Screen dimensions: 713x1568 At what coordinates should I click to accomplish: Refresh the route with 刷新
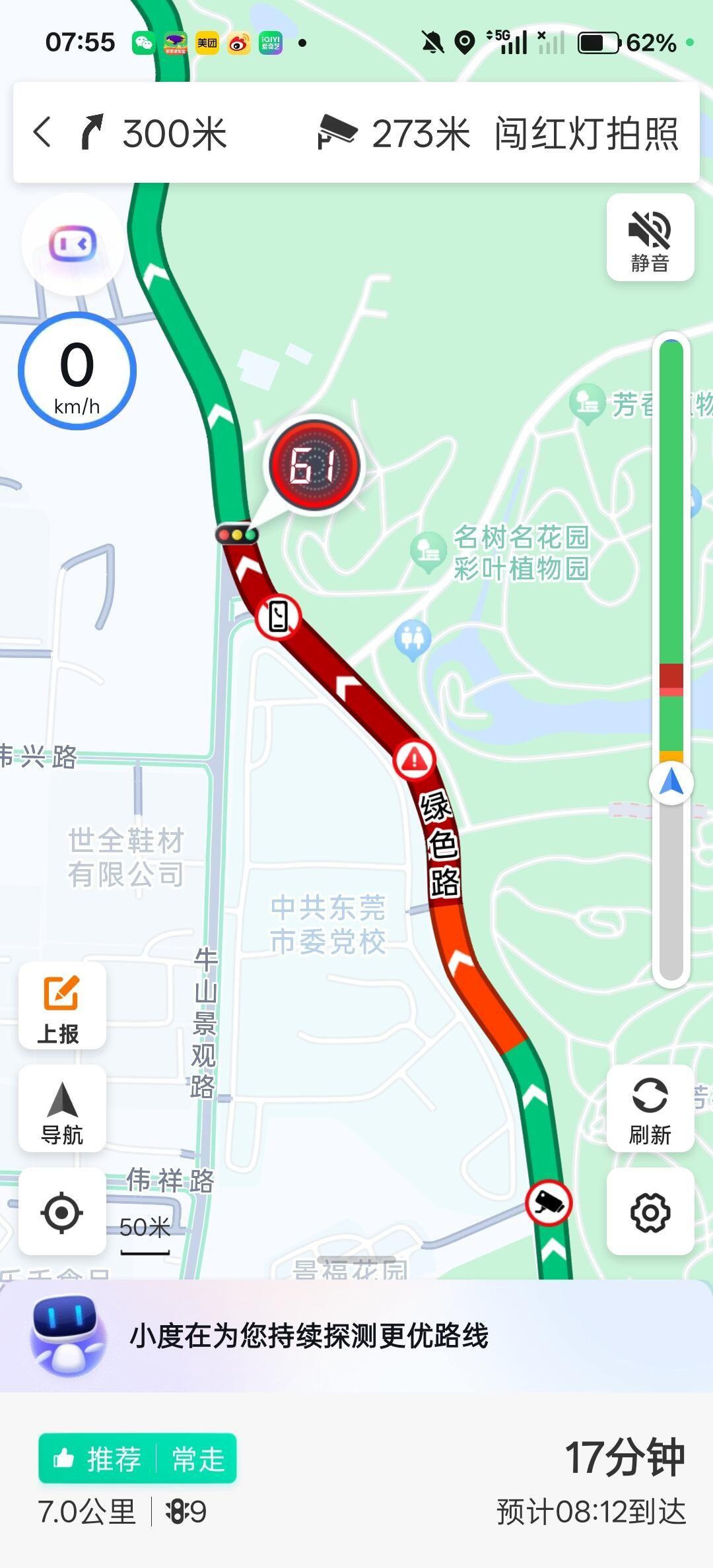point(650,1109)
